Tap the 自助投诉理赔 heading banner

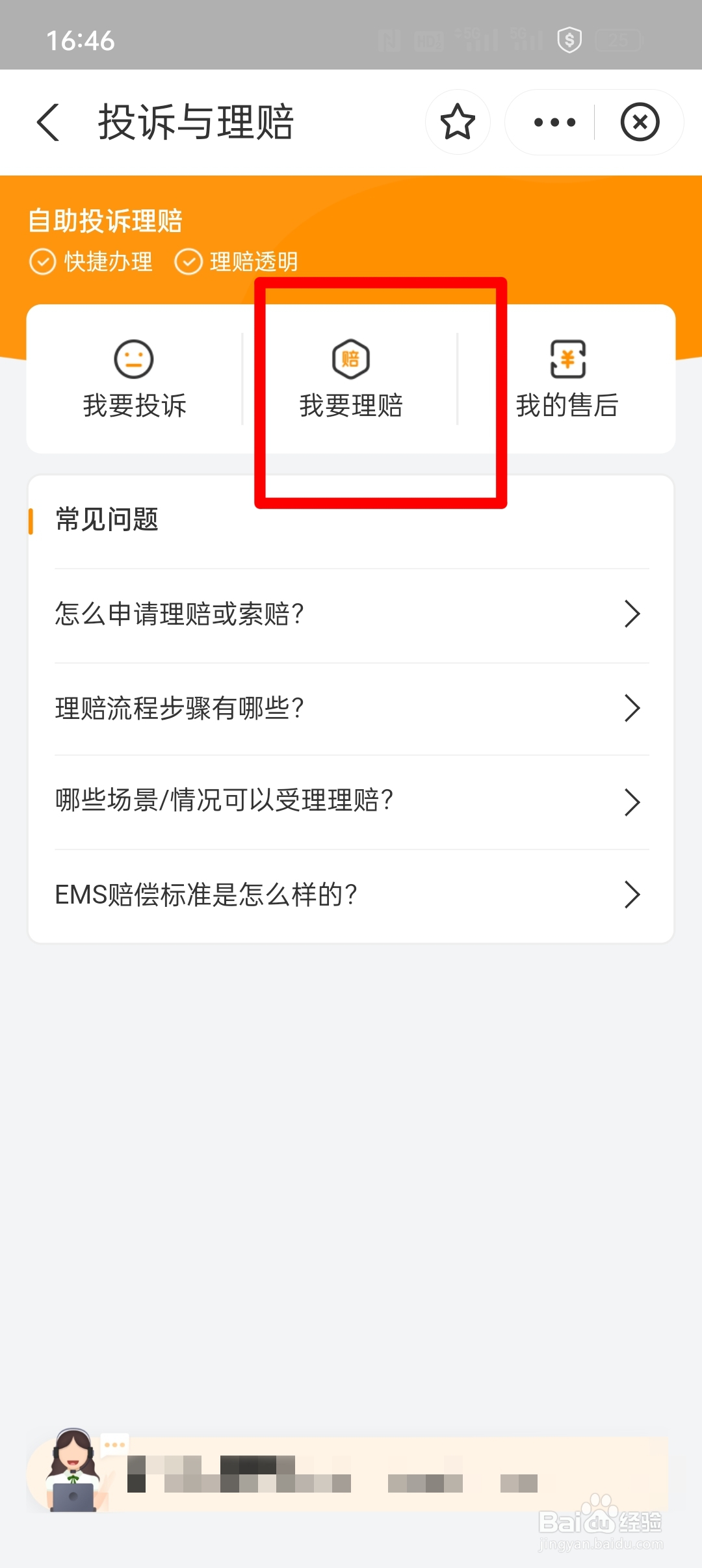point(106,222)
